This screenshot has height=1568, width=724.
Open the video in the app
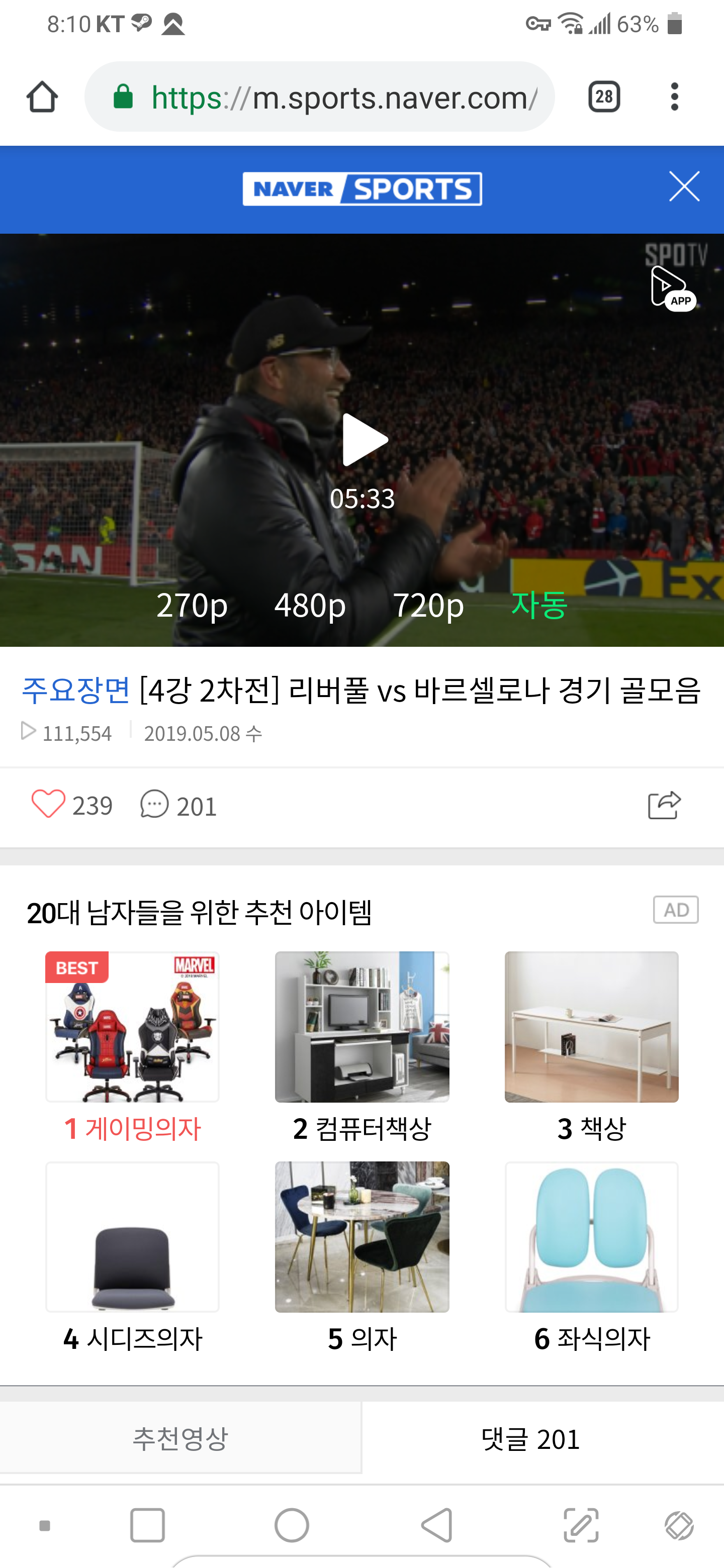(672, 288)
